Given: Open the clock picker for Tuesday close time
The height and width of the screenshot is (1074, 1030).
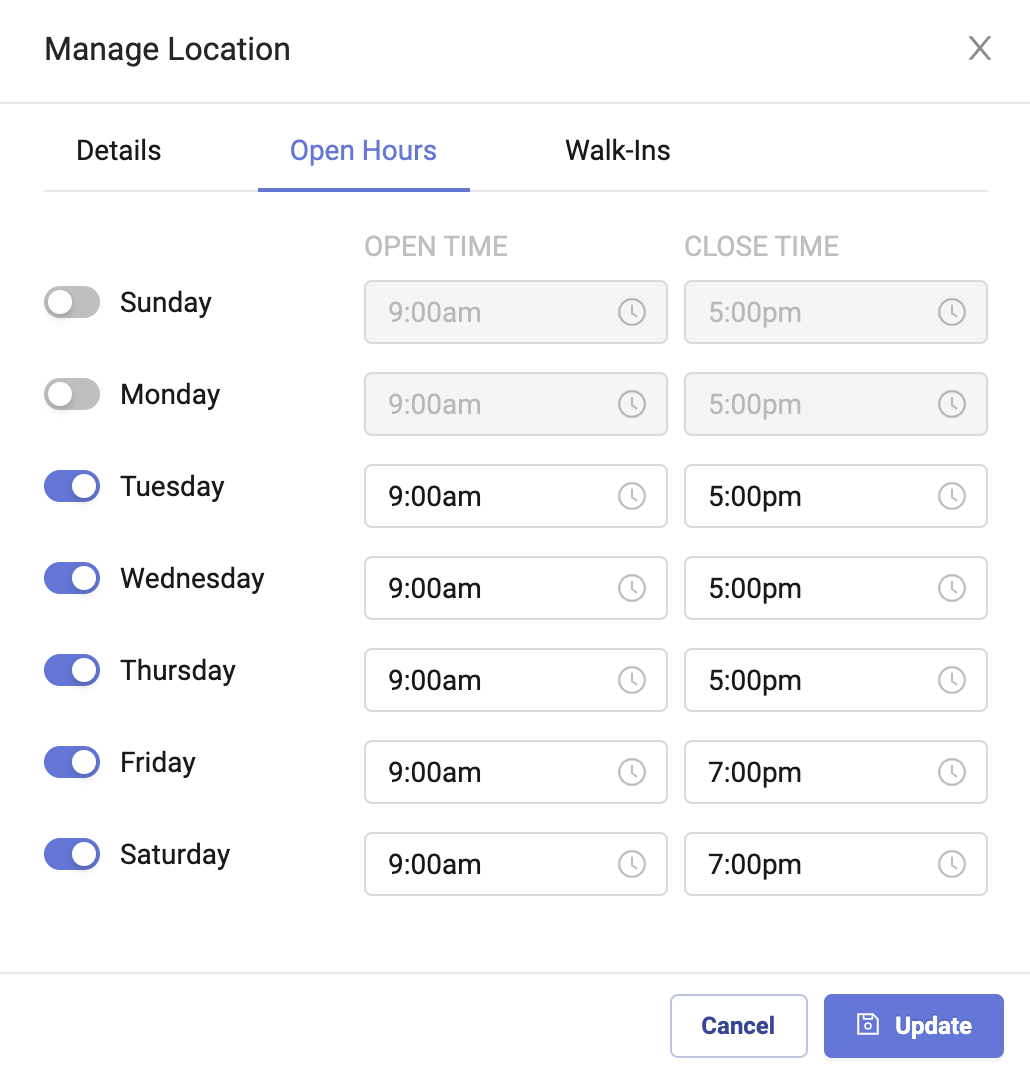Looking at the screenshot, I should coord(952,495).
